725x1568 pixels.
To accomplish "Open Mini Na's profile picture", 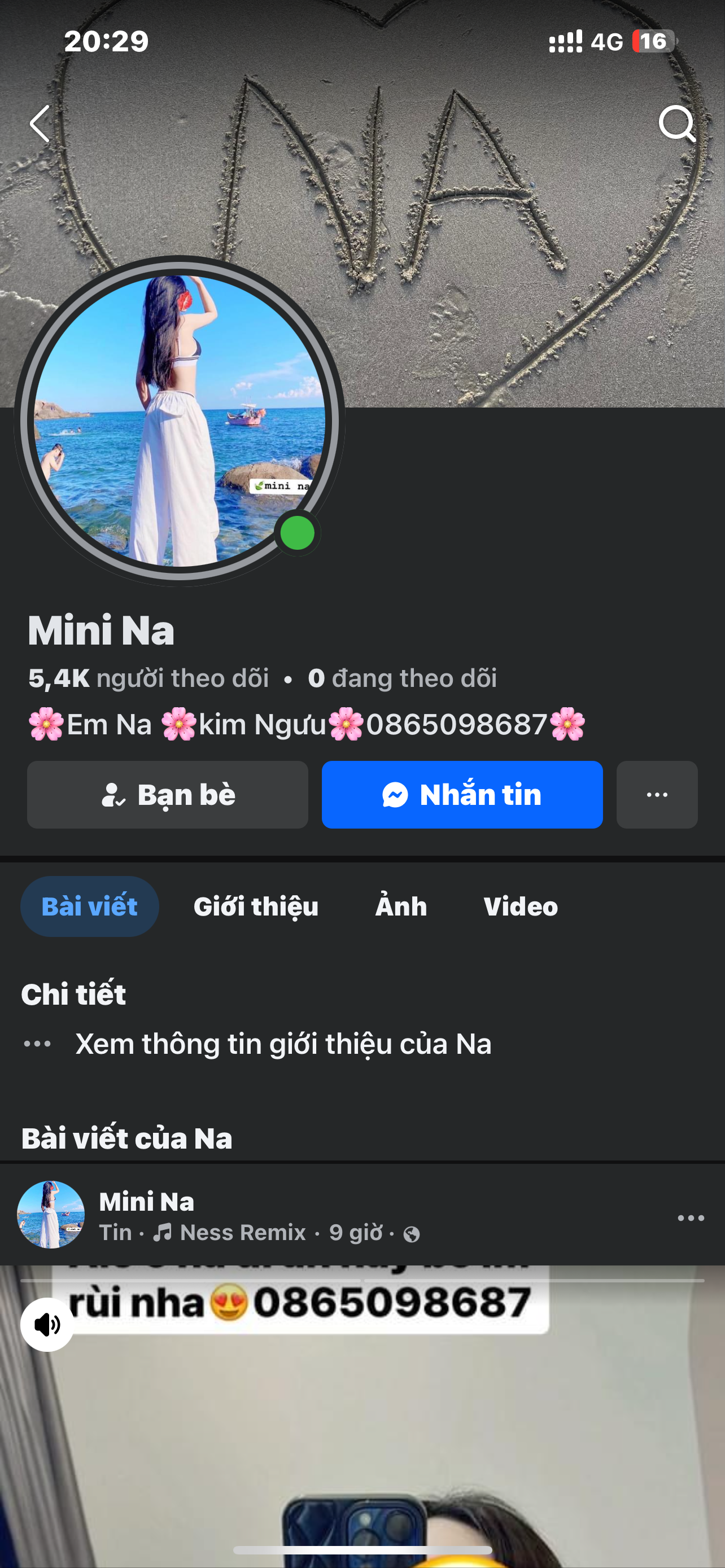I will pos(180,421).
